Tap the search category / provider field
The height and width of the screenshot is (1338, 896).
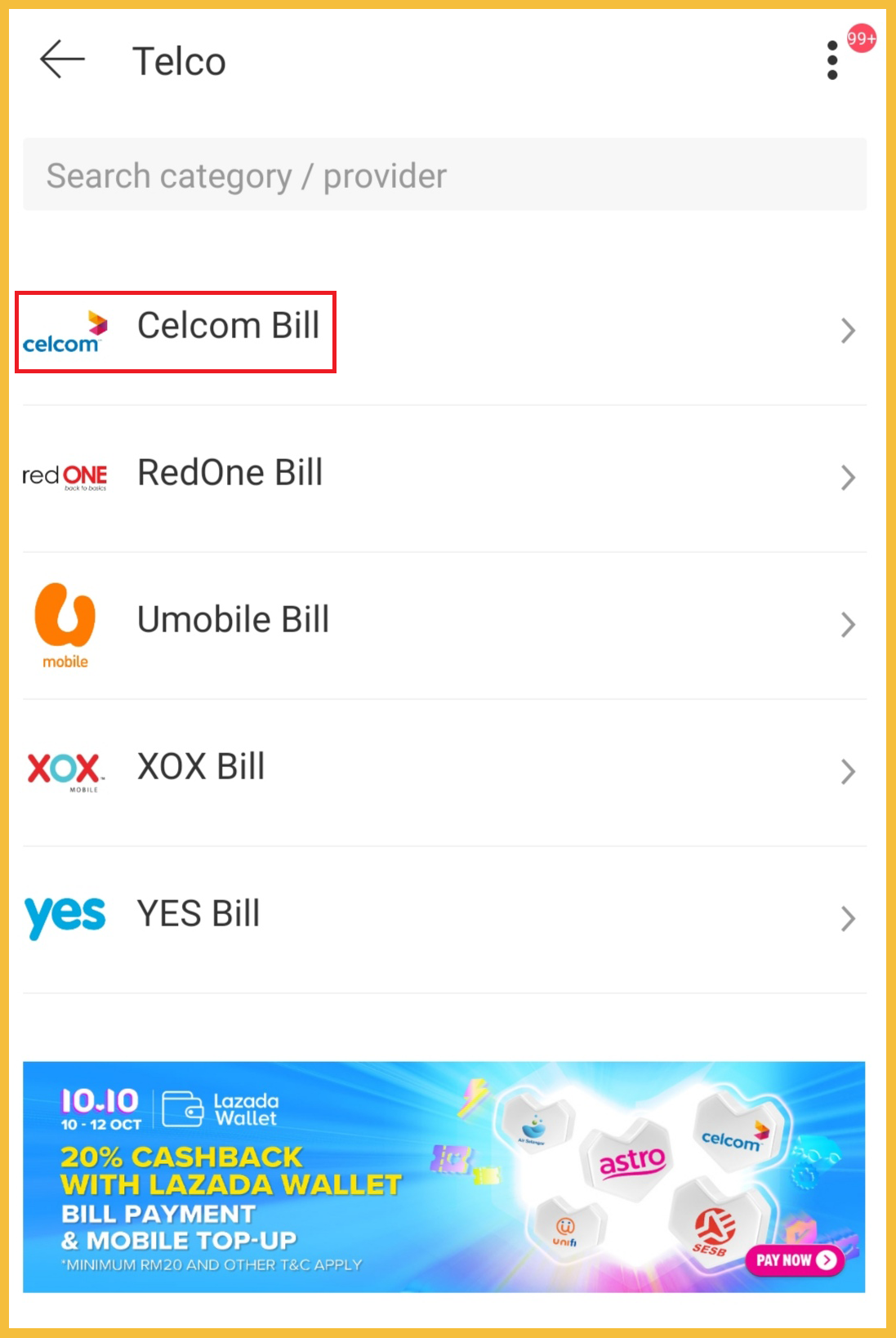pyautogui.click(x=444, y=175)
